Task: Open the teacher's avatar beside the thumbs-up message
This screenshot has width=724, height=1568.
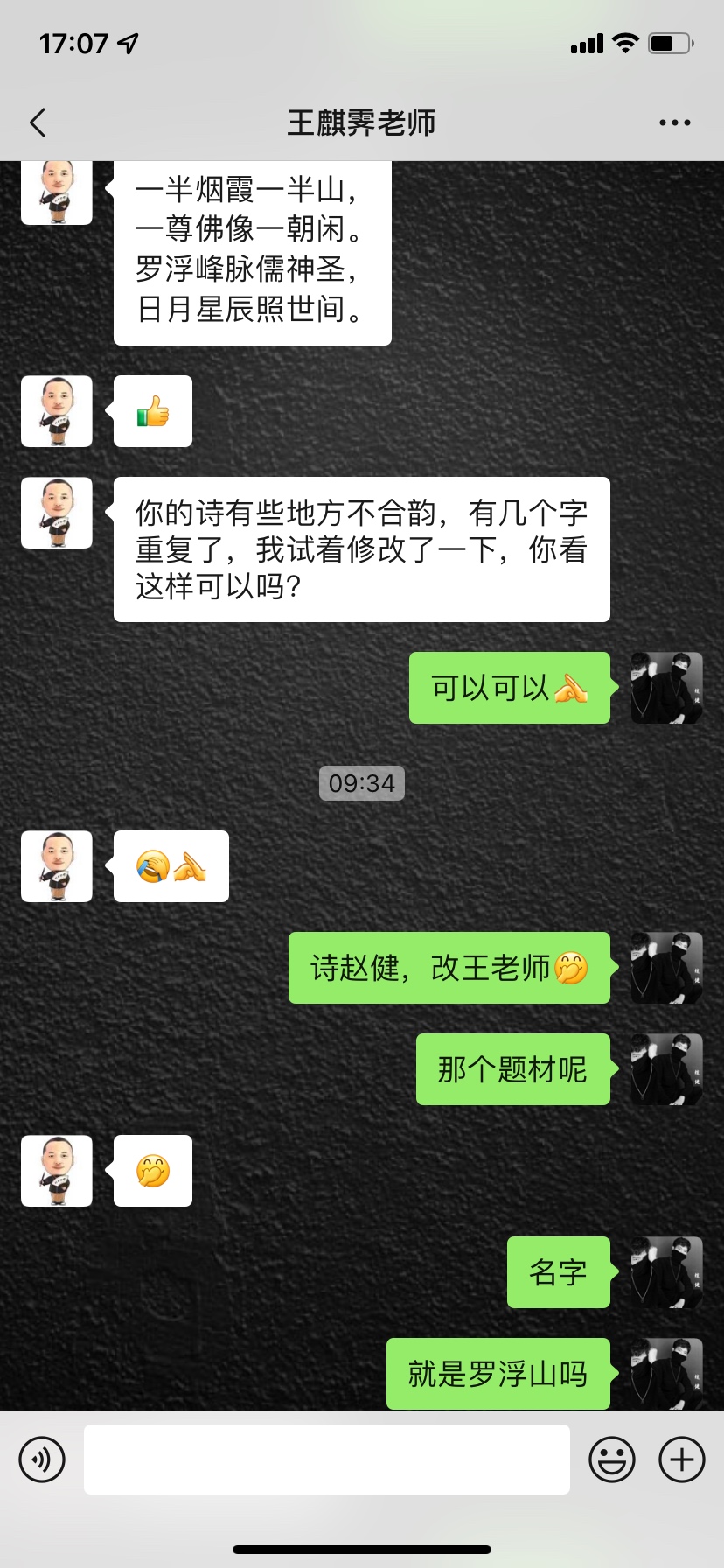Action: click(x=57, y=411)
